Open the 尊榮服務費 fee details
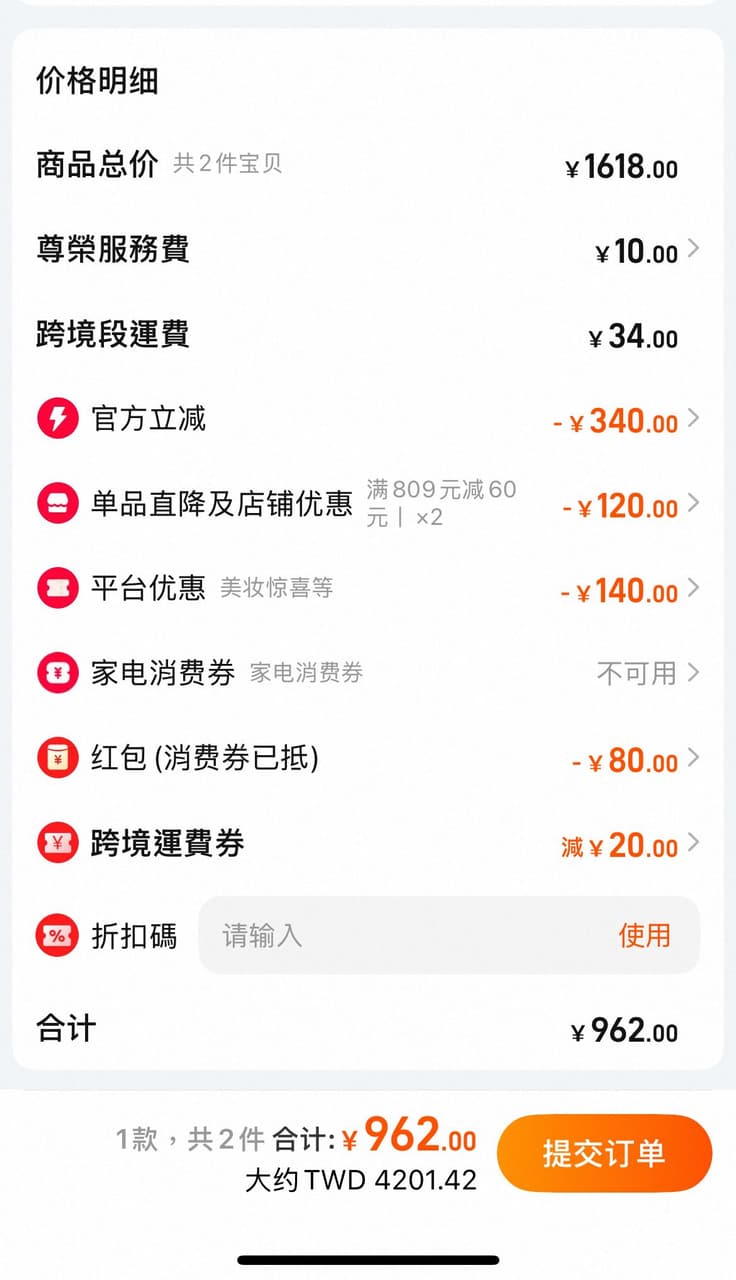Image resolution: width=736 pixels, height=1280 pixels. [368, 250]
